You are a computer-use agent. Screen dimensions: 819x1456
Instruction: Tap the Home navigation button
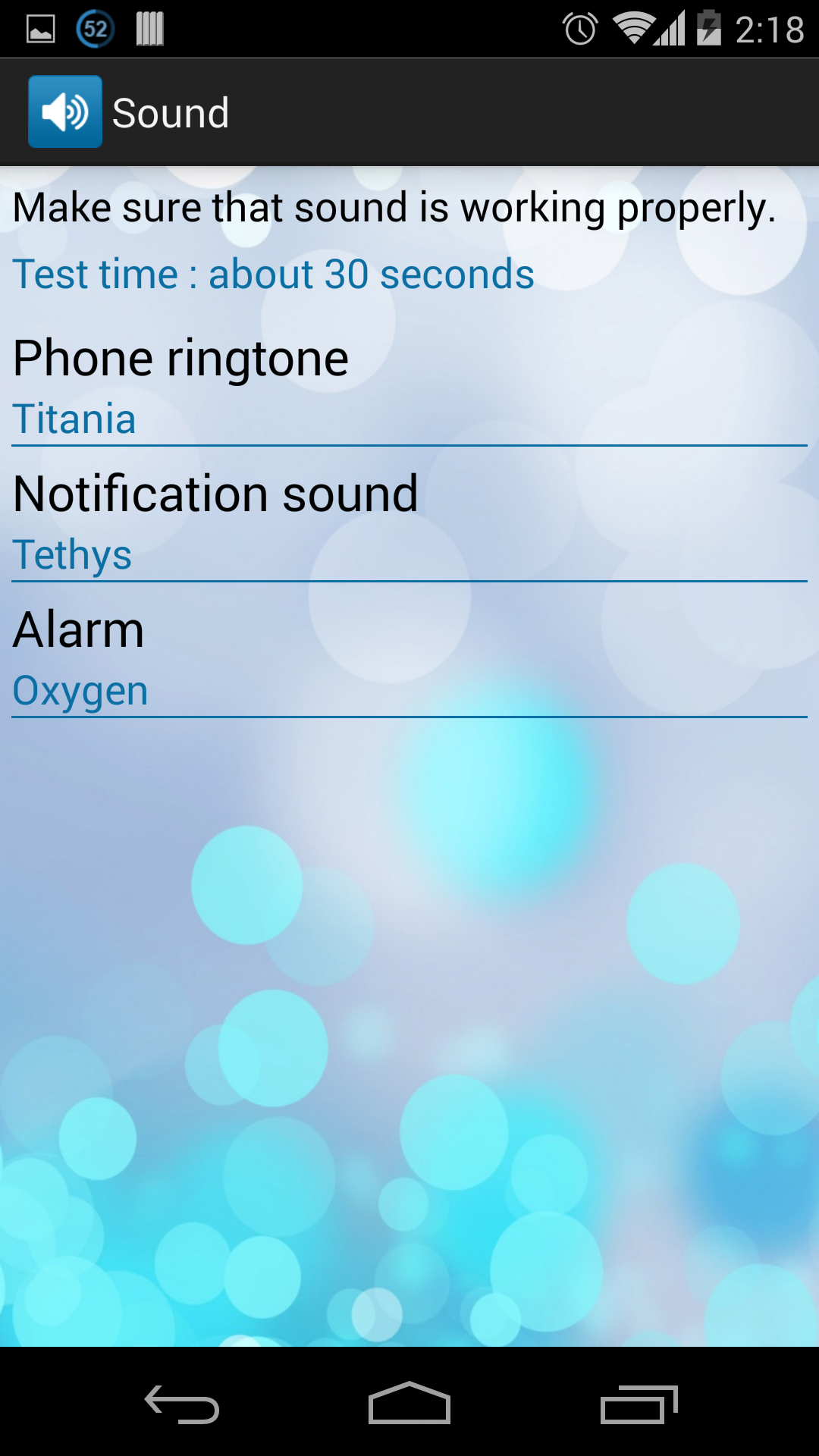[x=409, y=1401]
